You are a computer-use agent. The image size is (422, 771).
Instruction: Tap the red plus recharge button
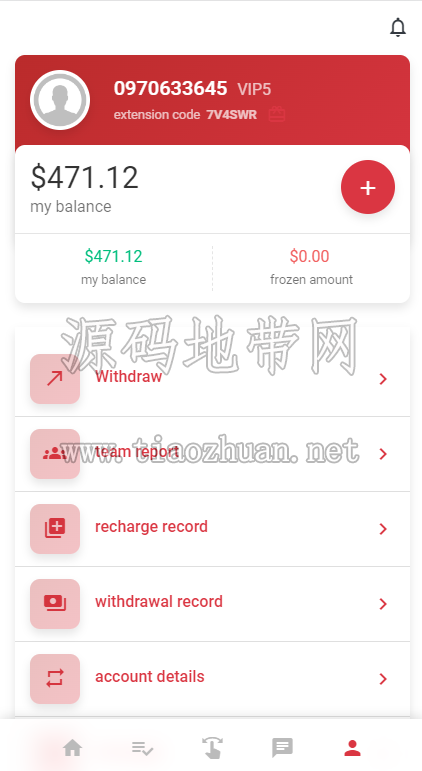367,187
